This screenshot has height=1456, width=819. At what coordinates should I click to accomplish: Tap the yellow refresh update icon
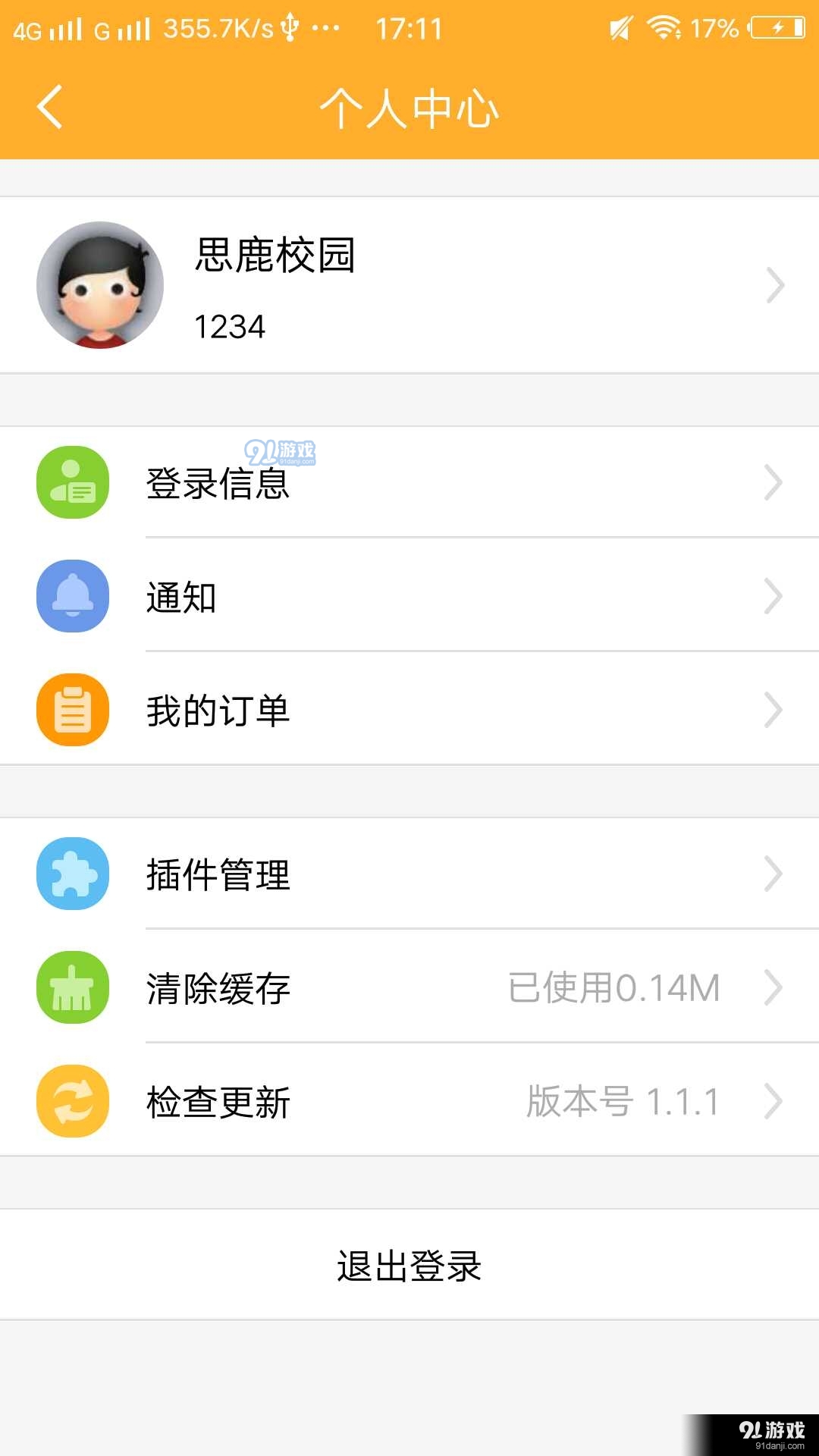click(x=72, y=1102)
